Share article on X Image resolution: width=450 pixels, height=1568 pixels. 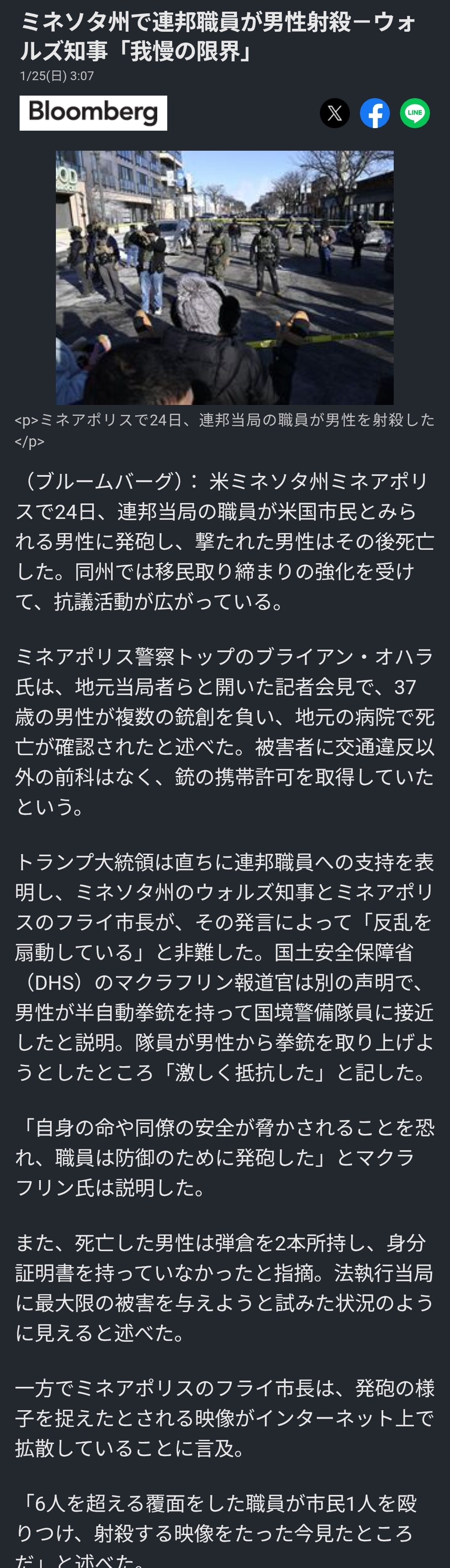334,113
